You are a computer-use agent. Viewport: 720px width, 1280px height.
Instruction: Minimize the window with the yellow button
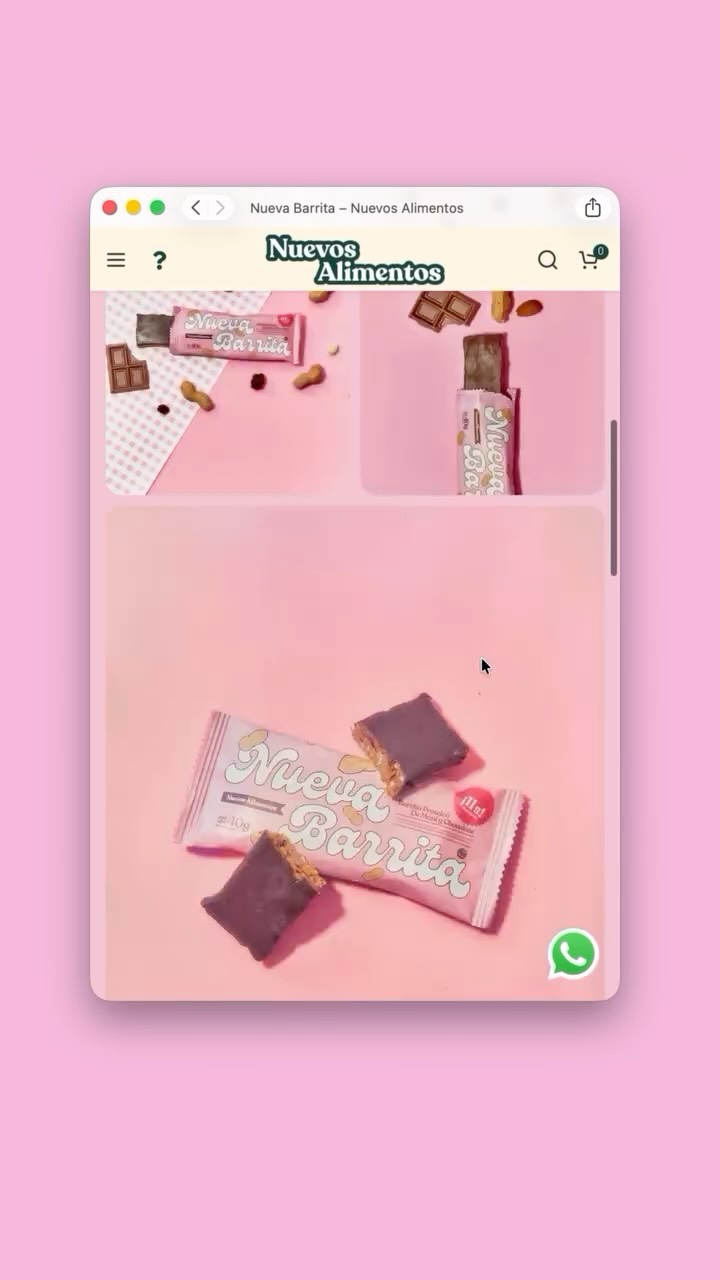(x=134, y=208)
